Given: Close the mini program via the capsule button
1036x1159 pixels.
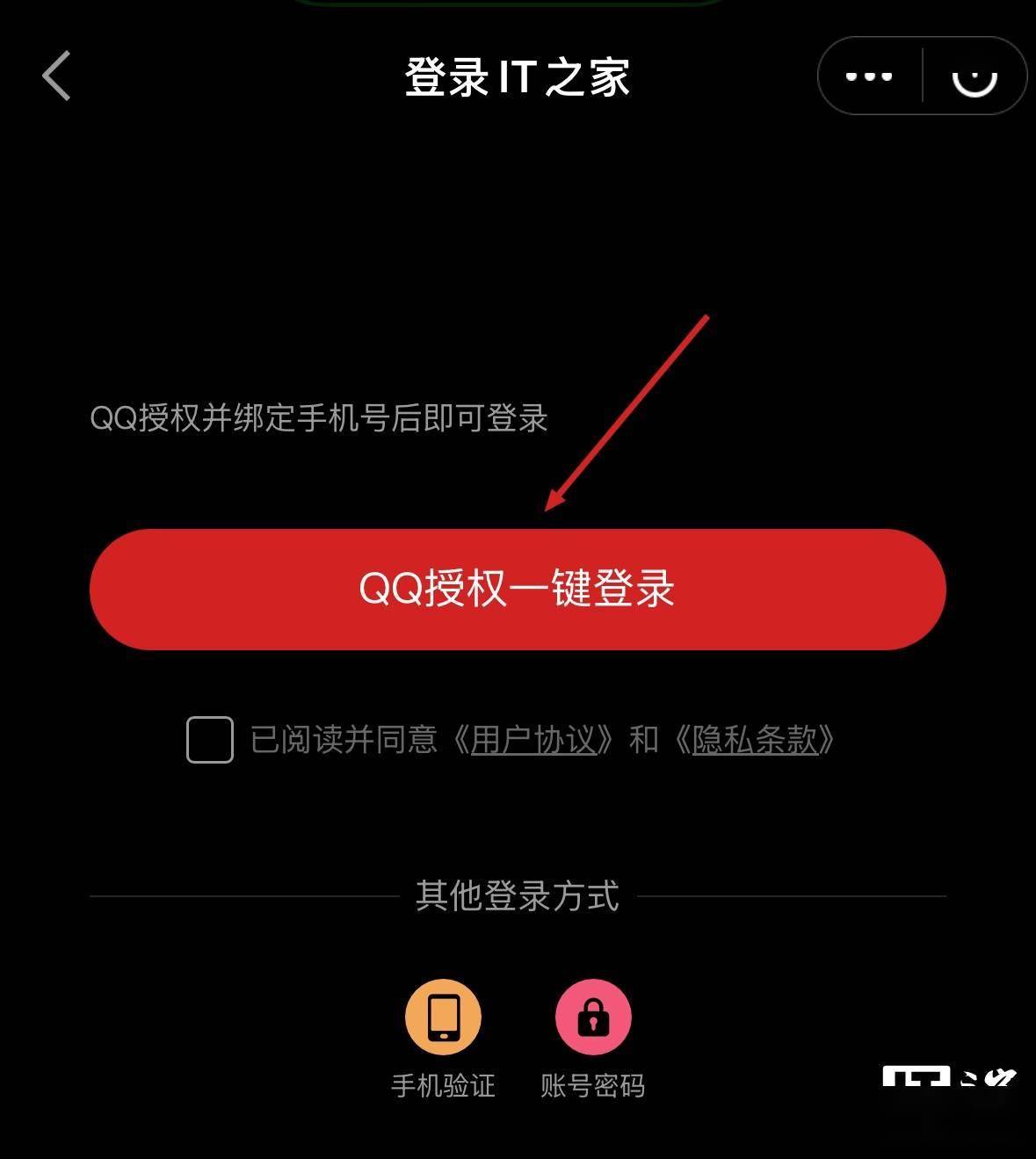Looking at the screenshot, I should tap(974, 77).
